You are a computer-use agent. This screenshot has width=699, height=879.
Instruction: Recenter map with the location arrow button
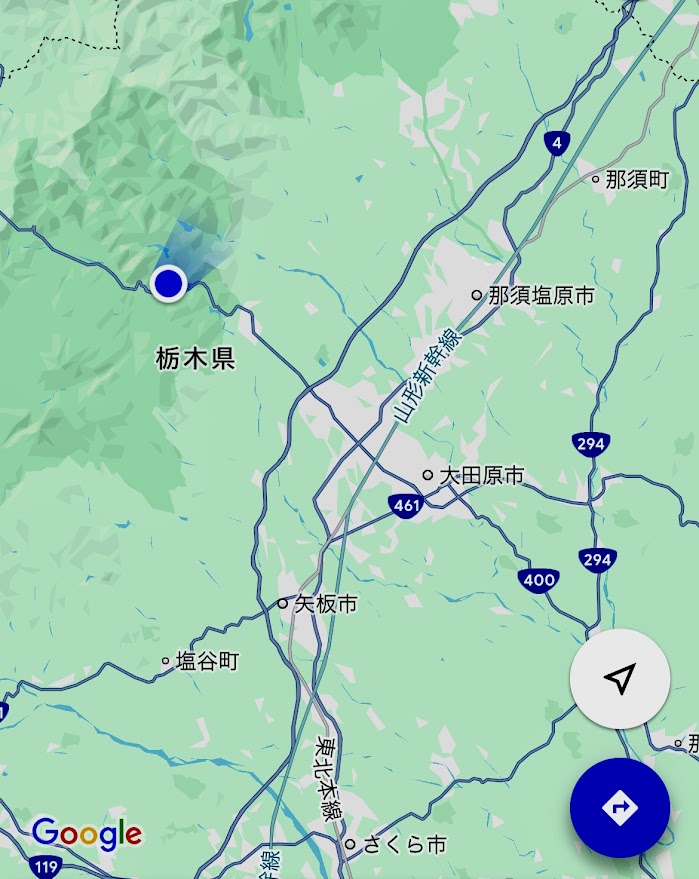point(620,679)
